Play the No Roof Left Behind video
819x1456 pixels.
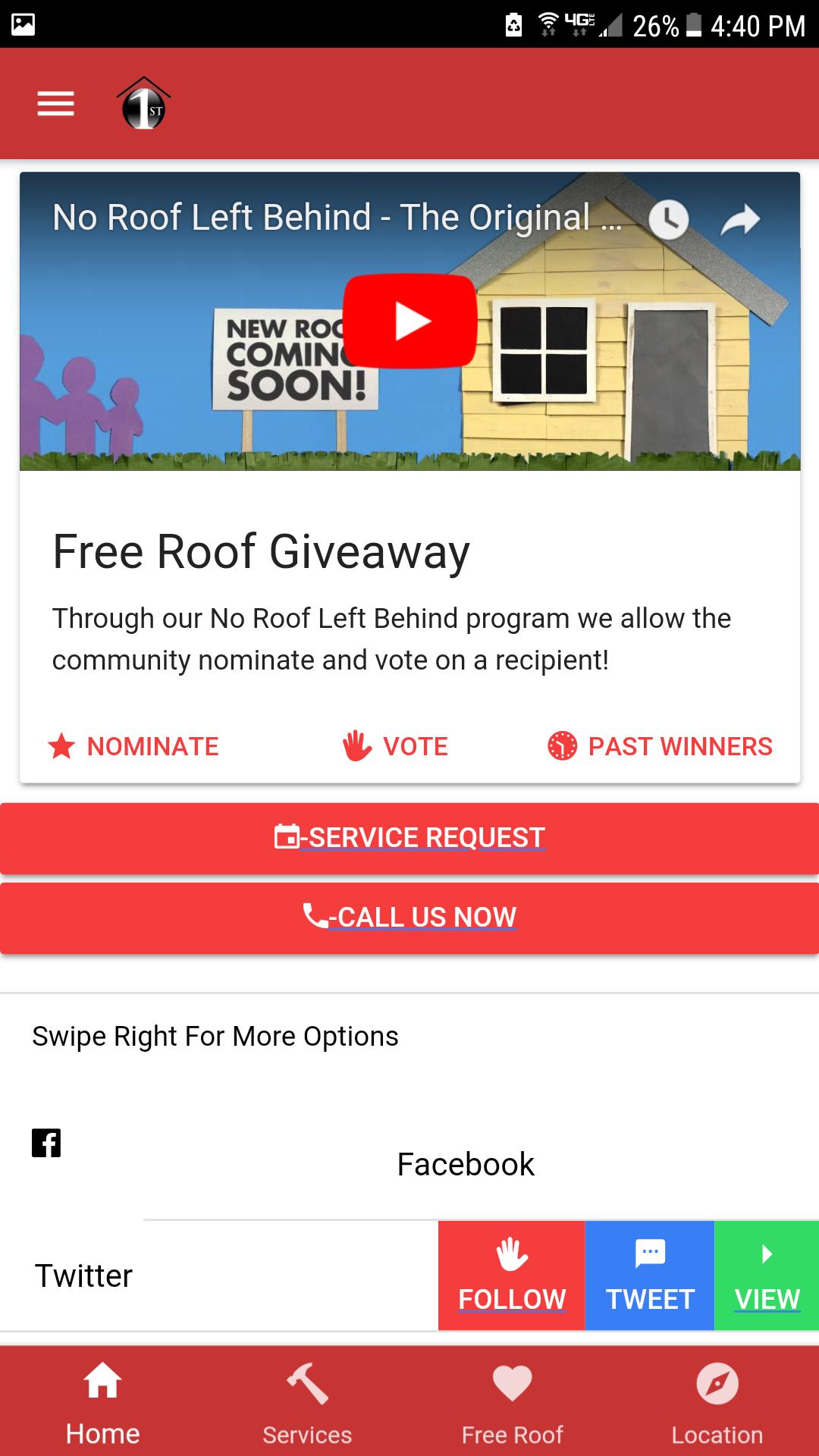coord(409,321)
